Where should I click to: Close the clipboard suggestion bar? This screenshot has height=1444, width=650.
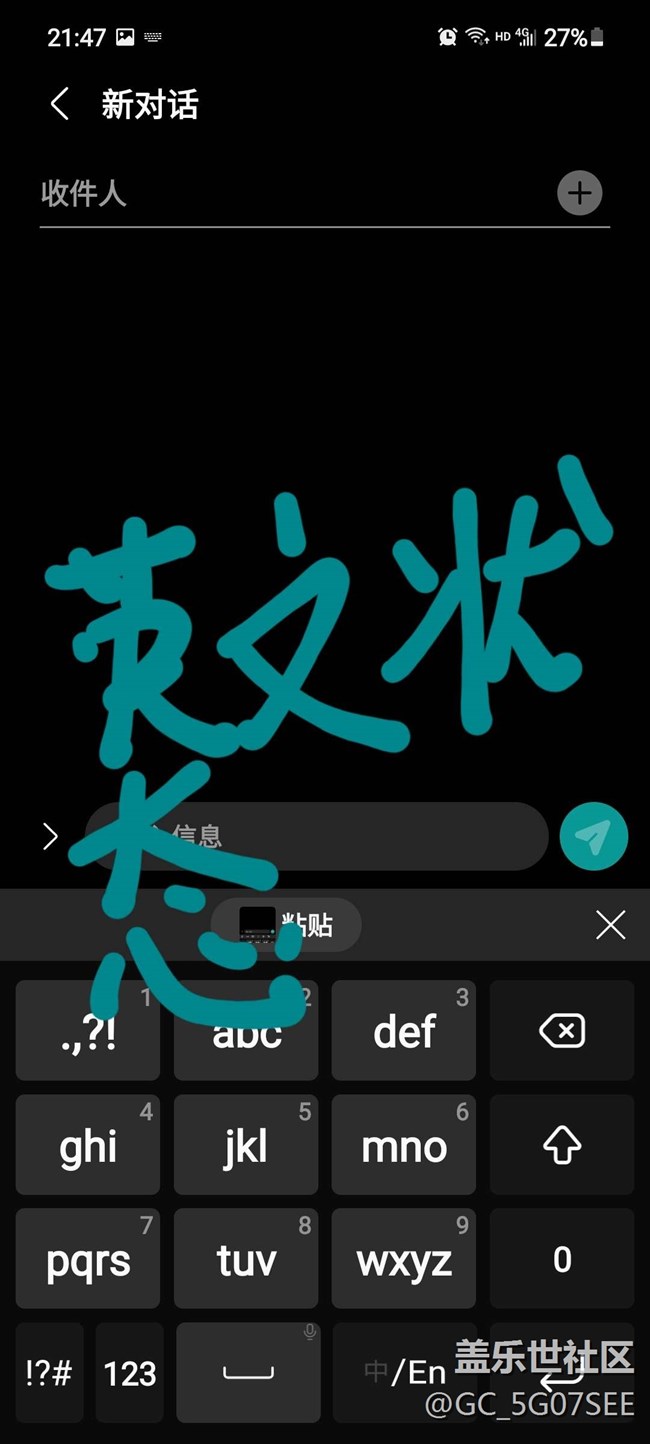[x=610, y=925]
